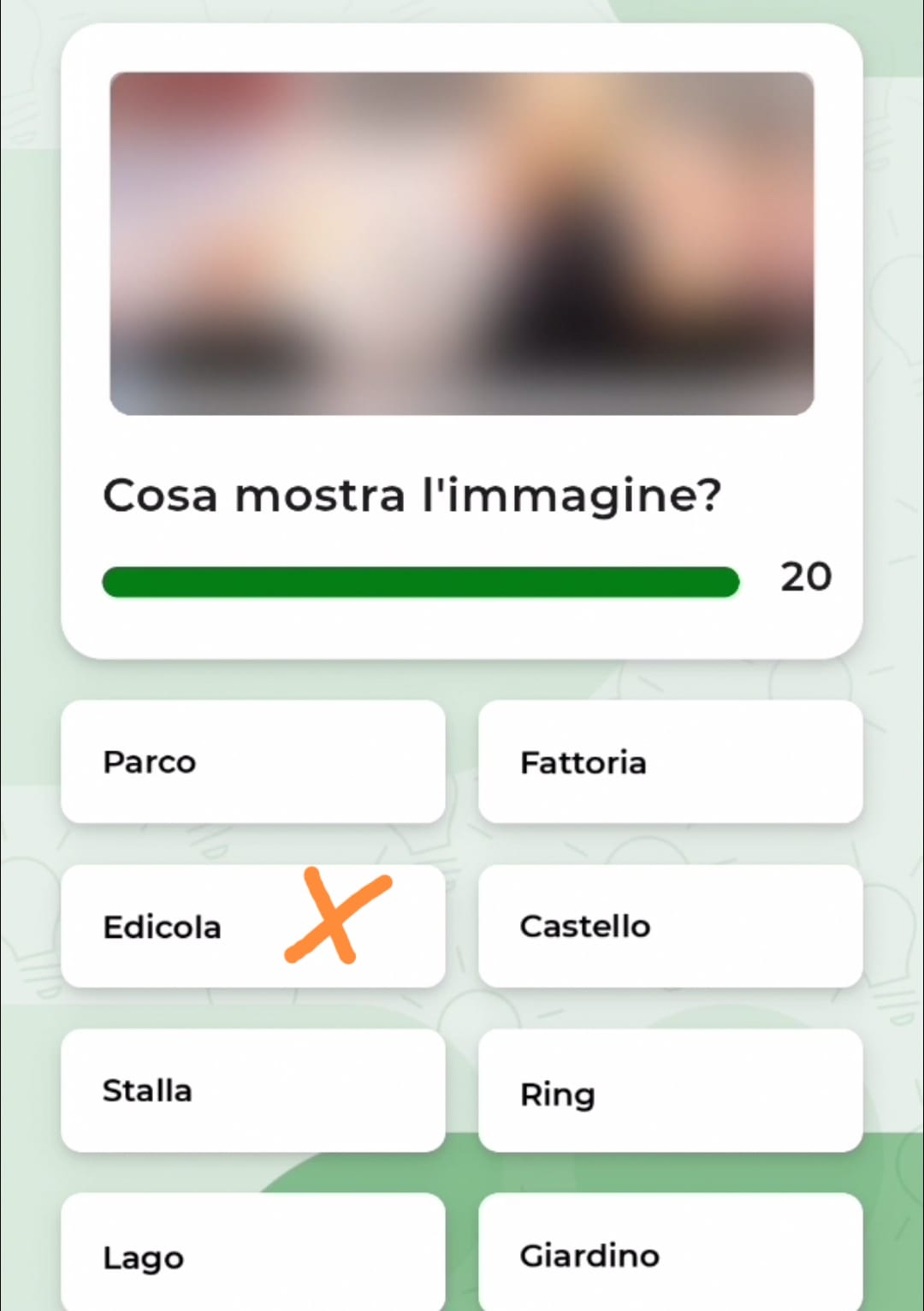
Task: Pick Castello as the answer
Action: coord(670,926)
